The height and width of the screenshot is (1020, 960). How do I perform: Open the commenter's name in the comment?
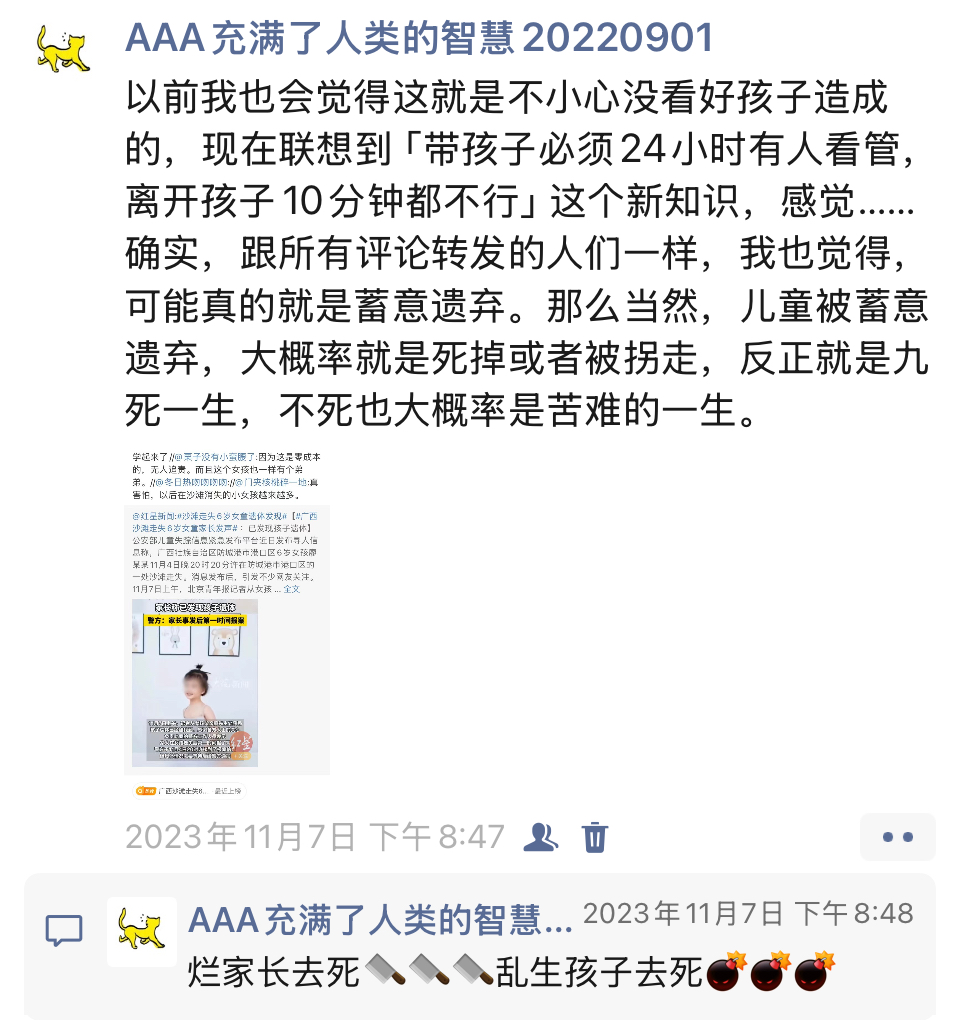(380, 919)
